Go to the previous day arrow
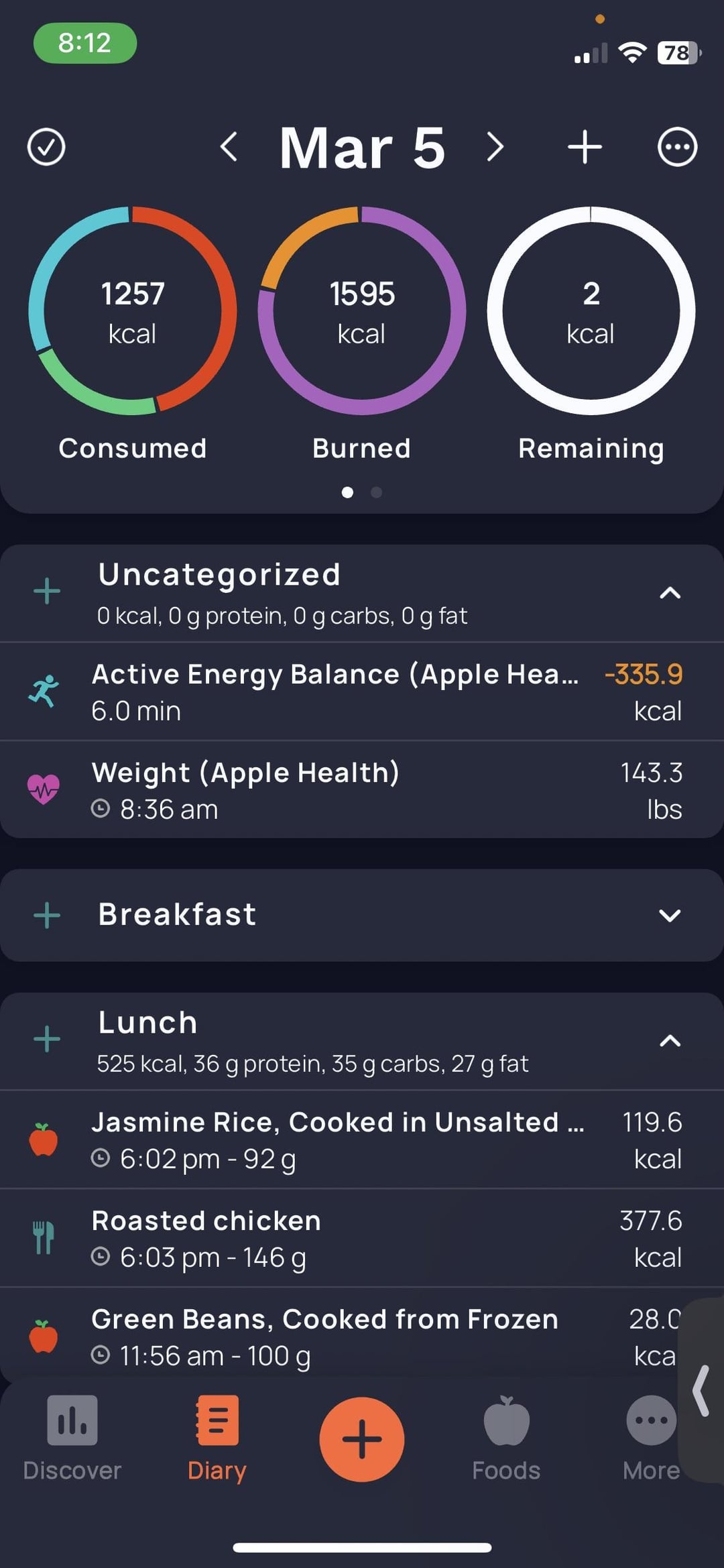The width and height of the screenshot is (724, 1568). [x=229, y=147]
